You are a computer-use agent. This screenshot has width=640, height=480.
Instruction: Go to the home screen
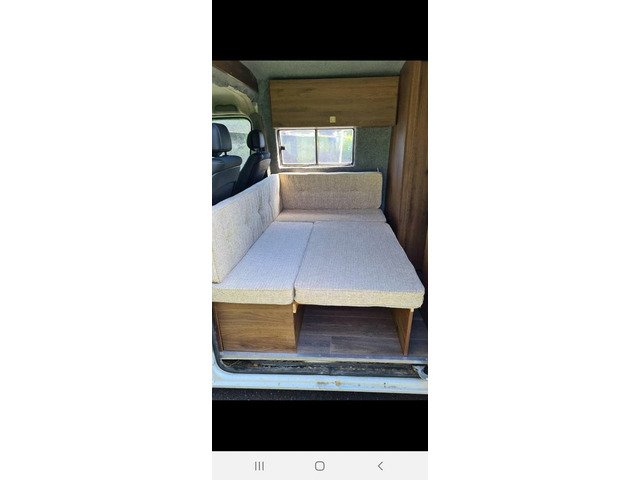pos(320,466)
